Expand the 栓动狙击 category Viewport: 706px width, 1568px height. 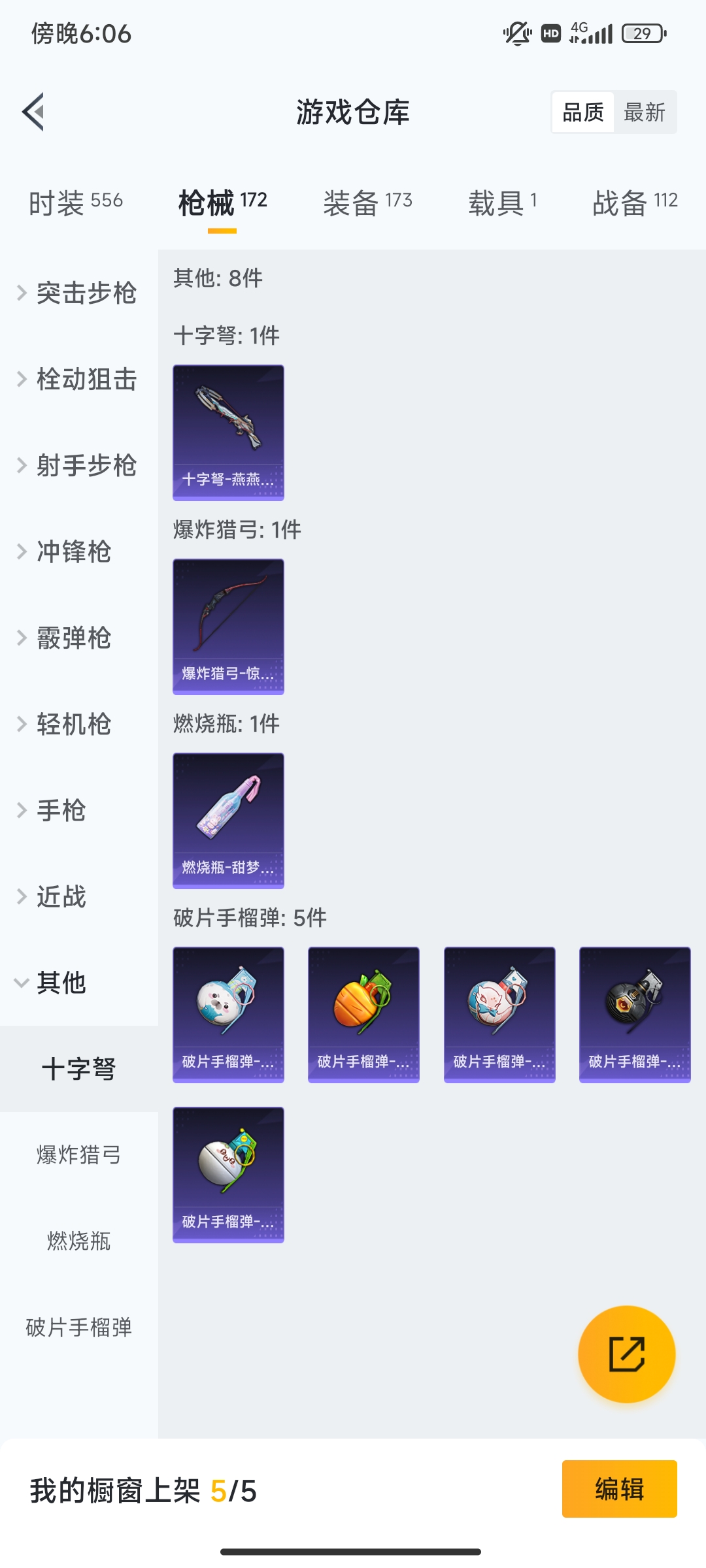tap(78, 379)
